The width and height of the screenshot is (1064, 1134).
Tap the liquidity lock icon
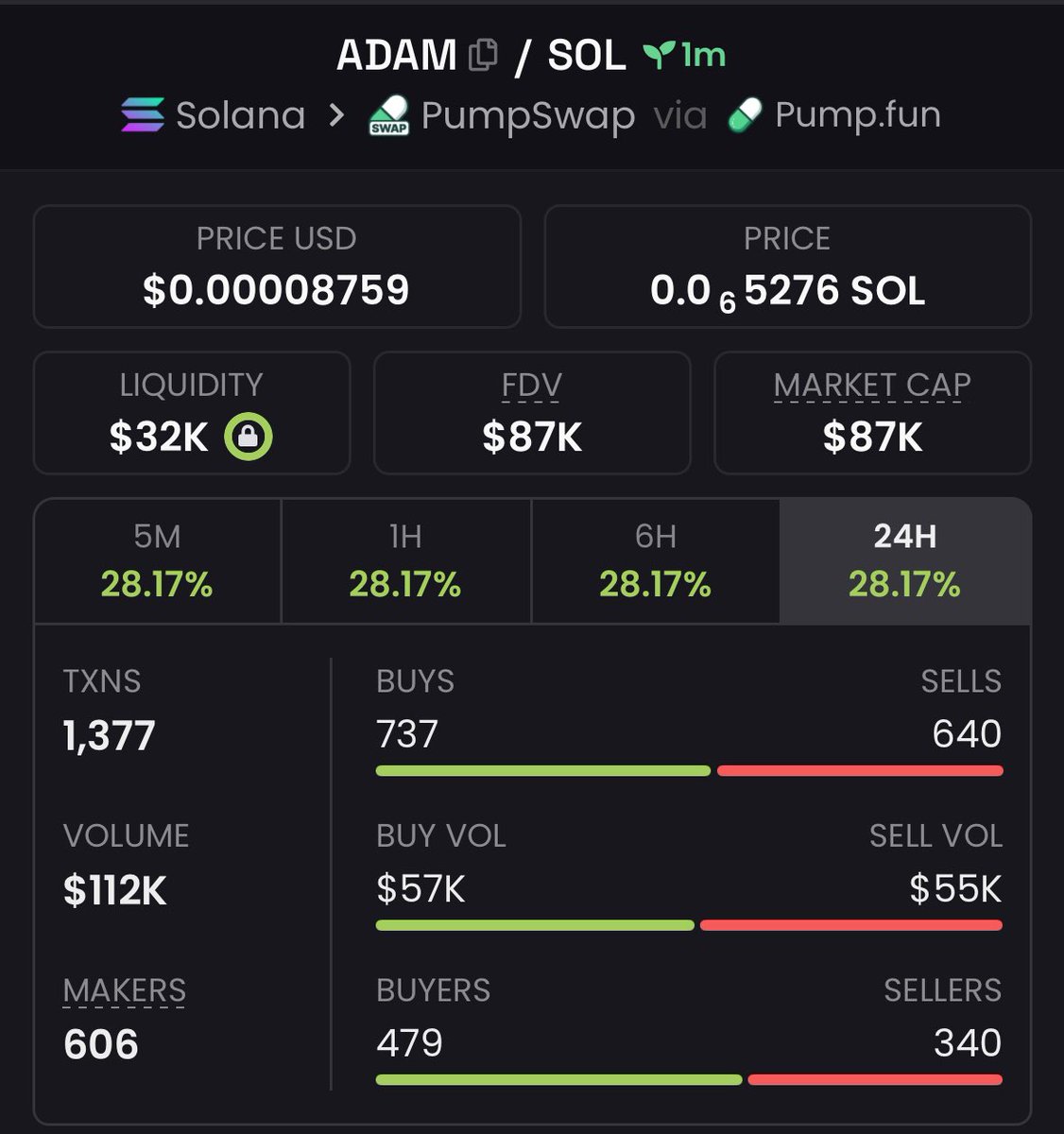coord(248,437)
